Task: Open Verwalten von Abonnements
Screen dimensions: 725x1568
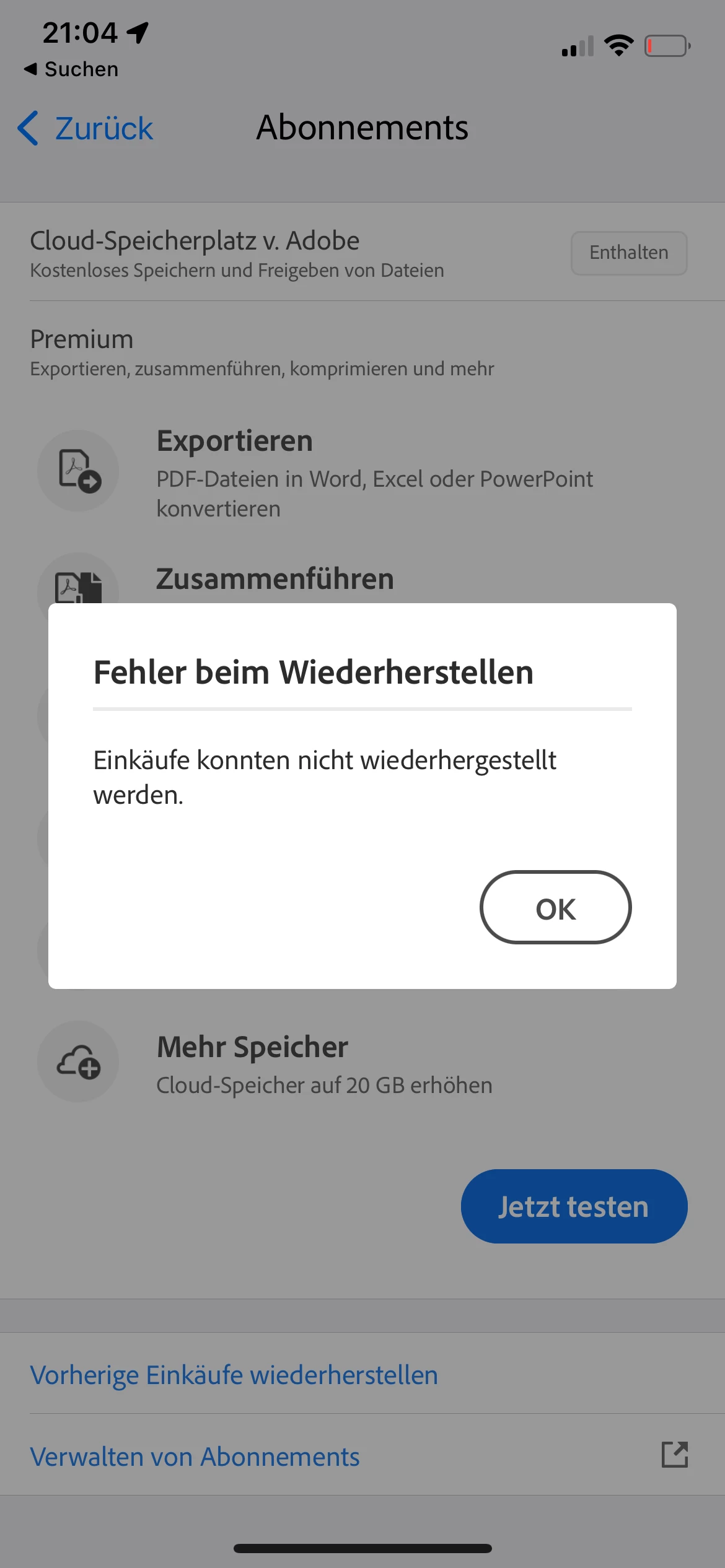Action: pyautogui.click(x=195, y=1457)
